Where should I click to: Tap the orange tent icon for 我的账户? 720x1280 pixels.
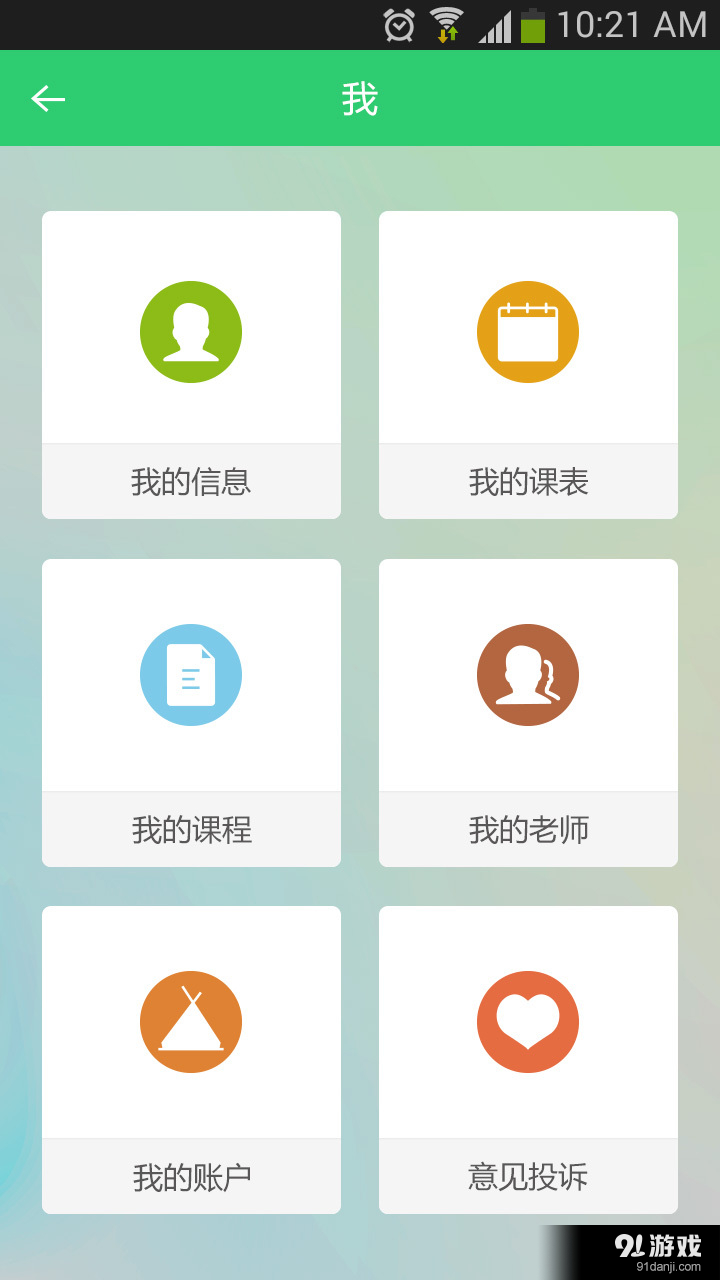191,1022
